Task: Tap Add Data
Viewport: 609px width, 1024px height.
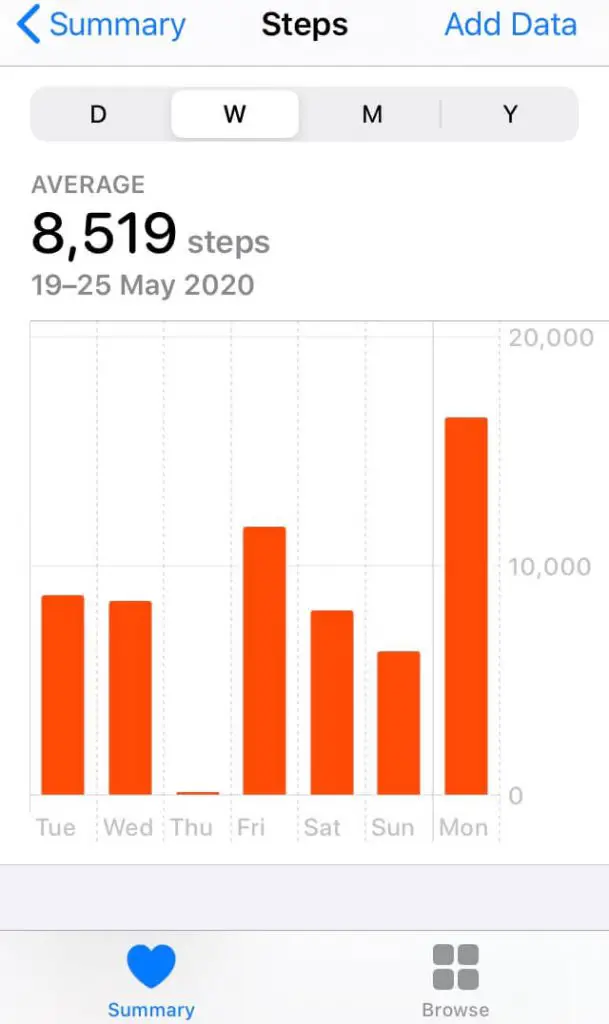Action: pos(510,25)
